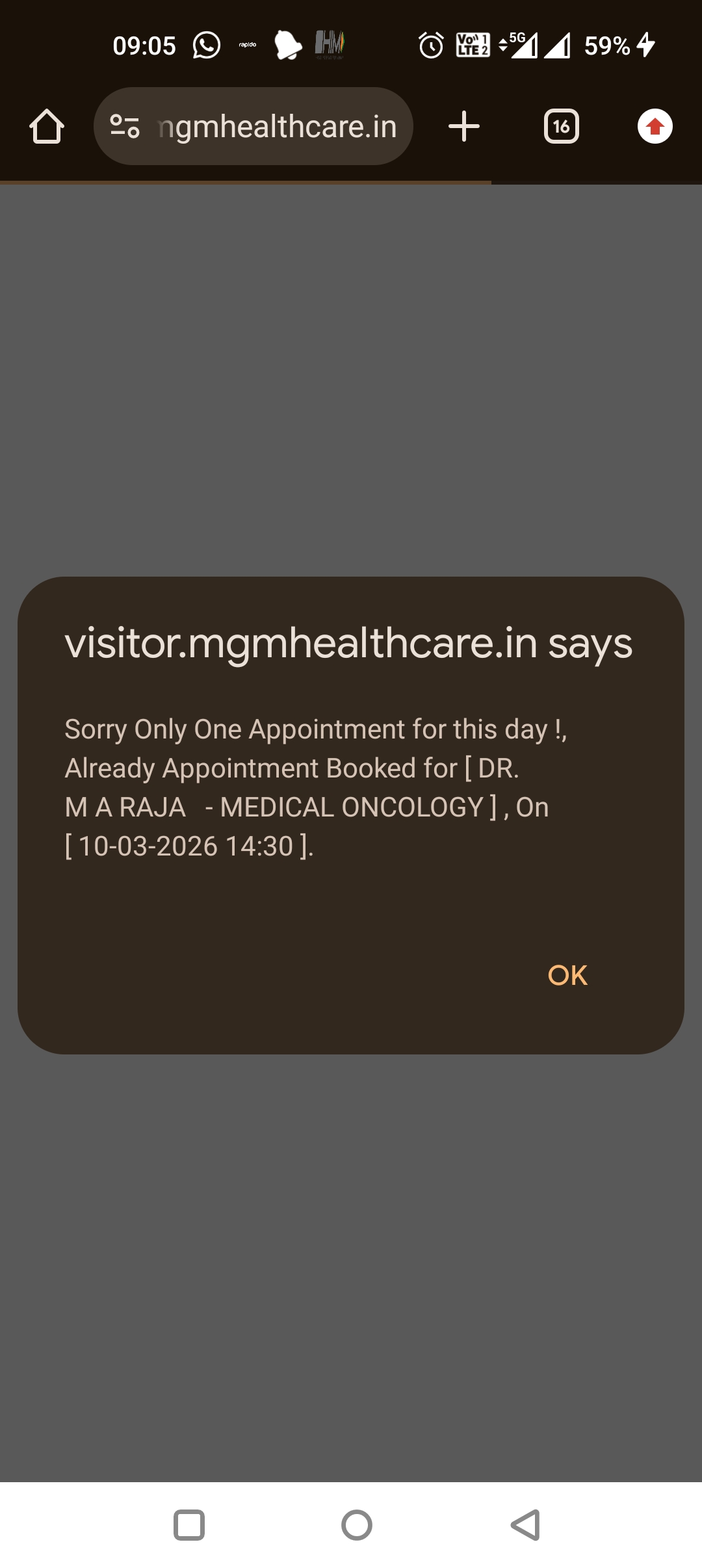
Task: Go to the browser home page
Action: [x=47, y=126]
